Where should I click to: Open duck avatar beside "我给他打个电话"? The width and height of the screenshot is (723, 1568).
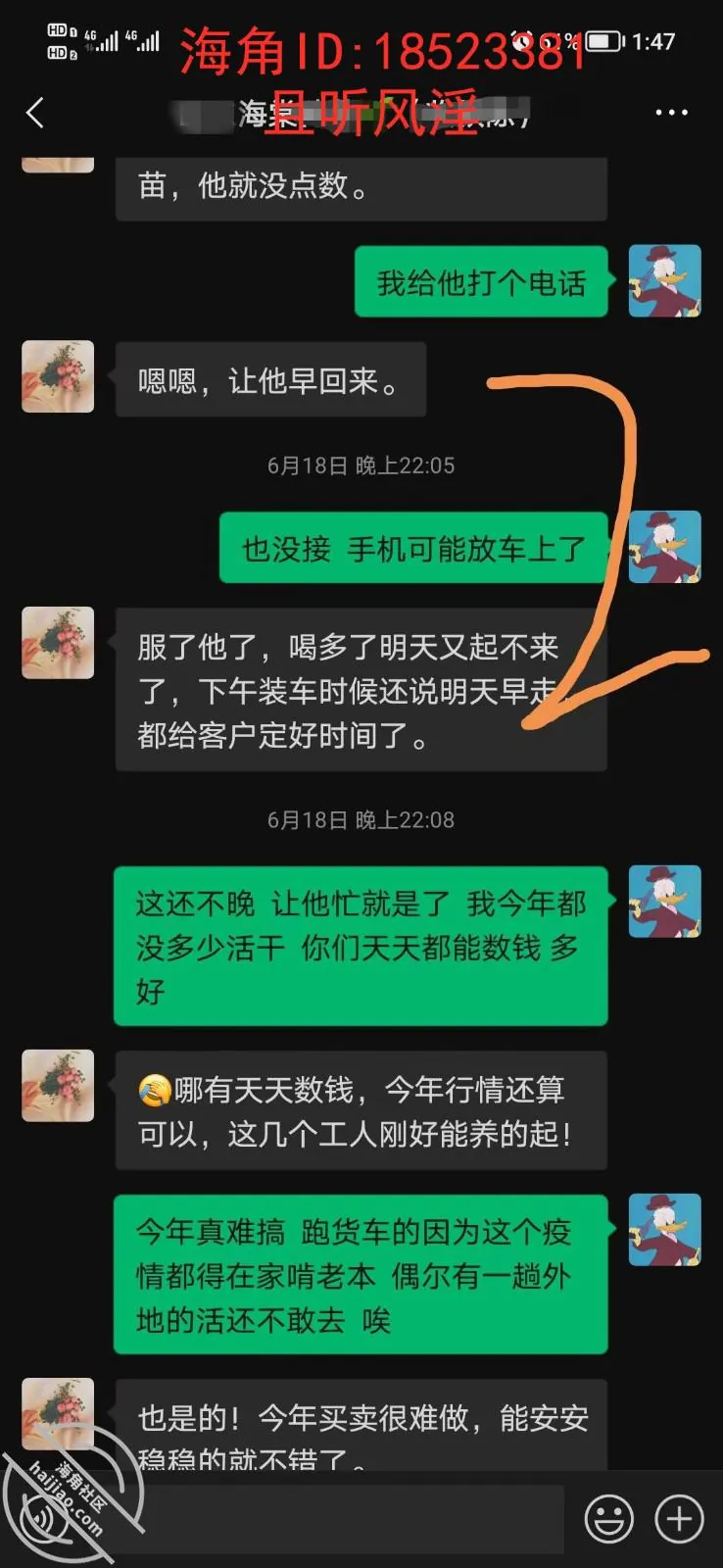664,281
